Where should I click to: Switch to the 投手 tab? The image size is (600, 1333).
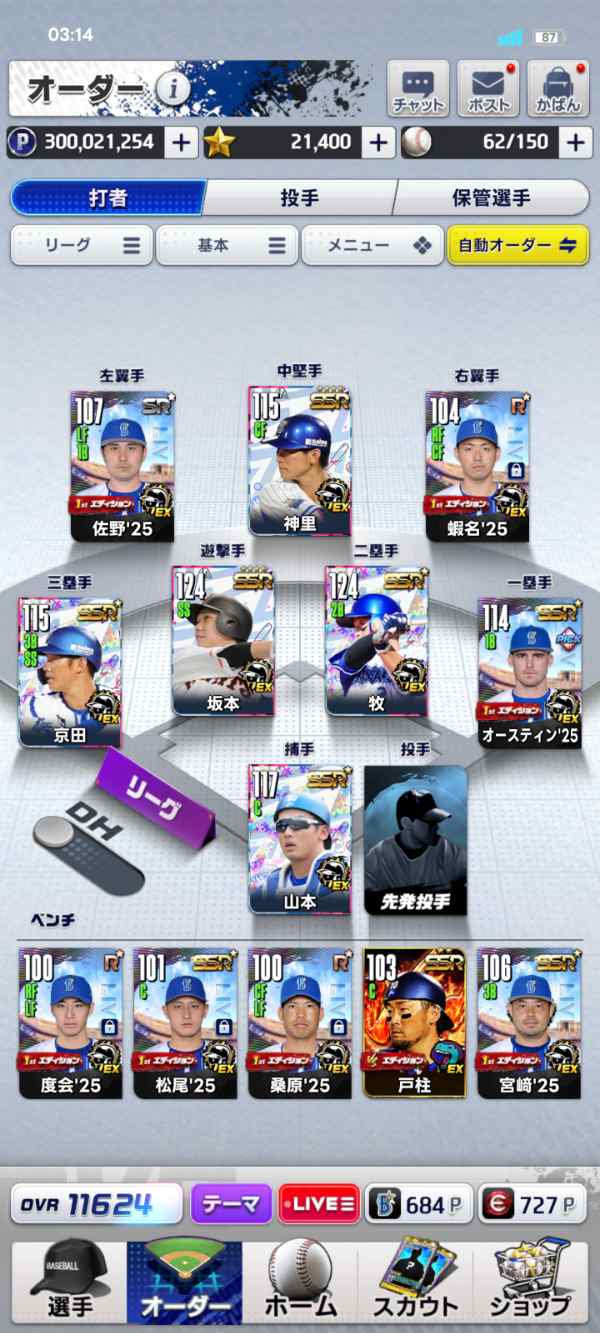(299, 198)
